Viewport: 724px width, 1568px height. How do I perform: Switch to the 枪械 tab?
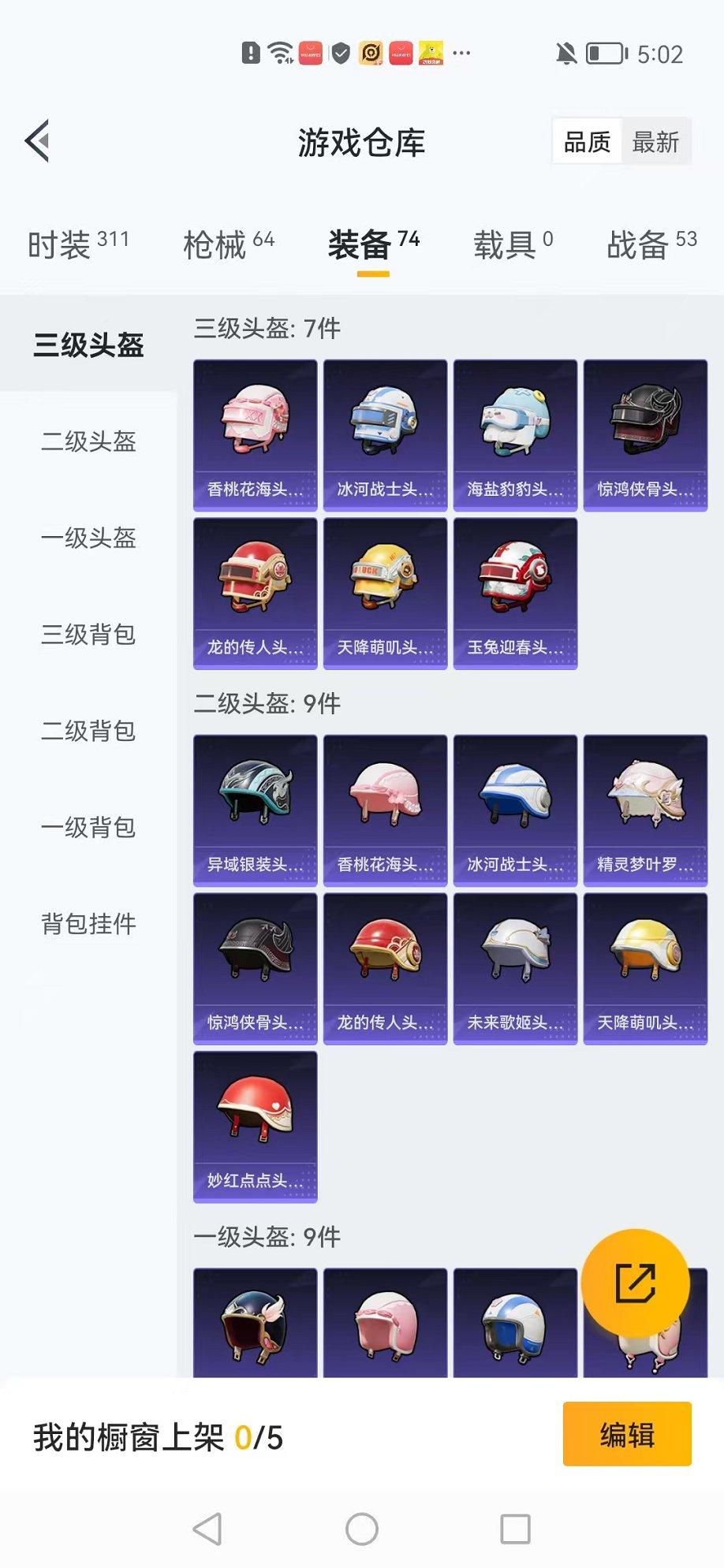pos(228,244)
